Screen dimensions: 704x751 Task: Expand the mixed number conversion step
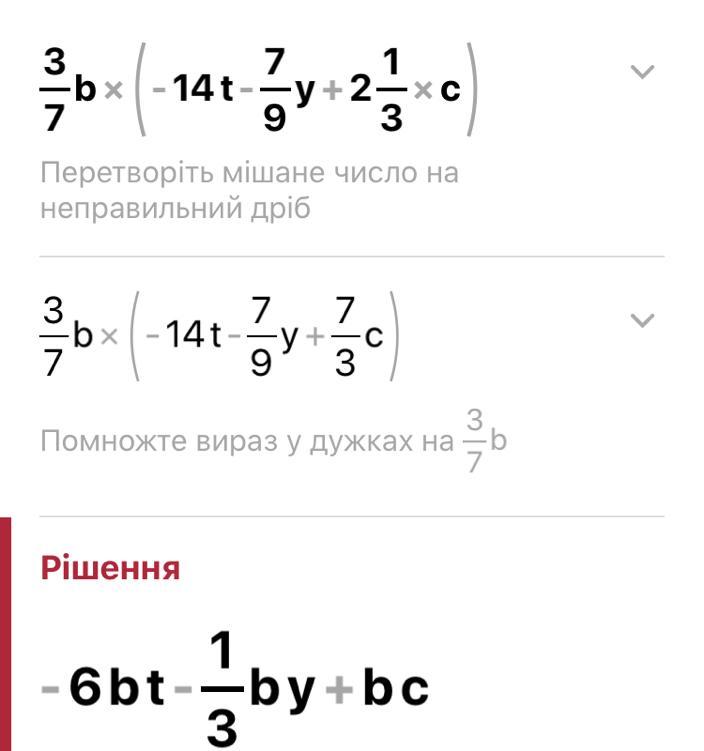pyautogui.click(x=643, y=72)
